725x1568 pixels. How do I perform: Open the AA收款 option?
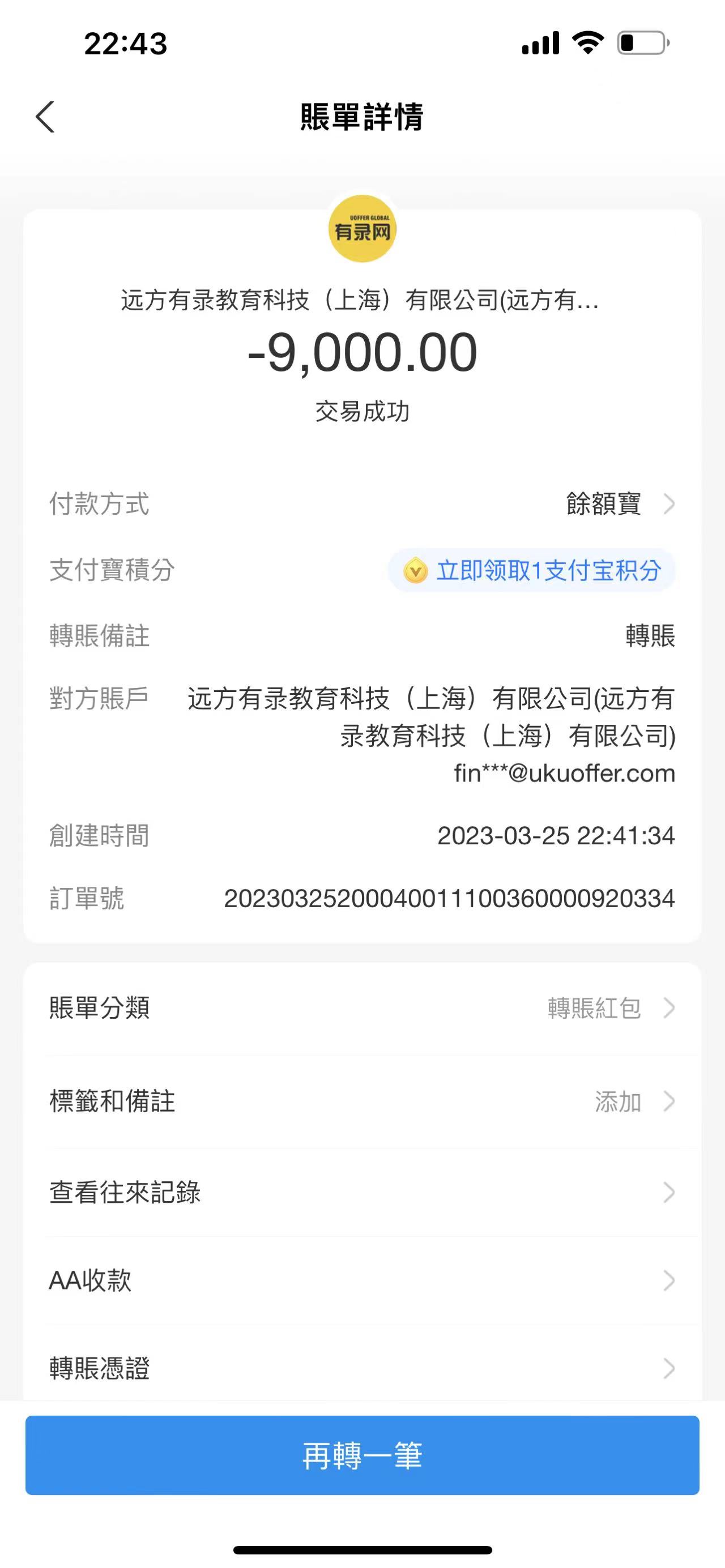362,1281
